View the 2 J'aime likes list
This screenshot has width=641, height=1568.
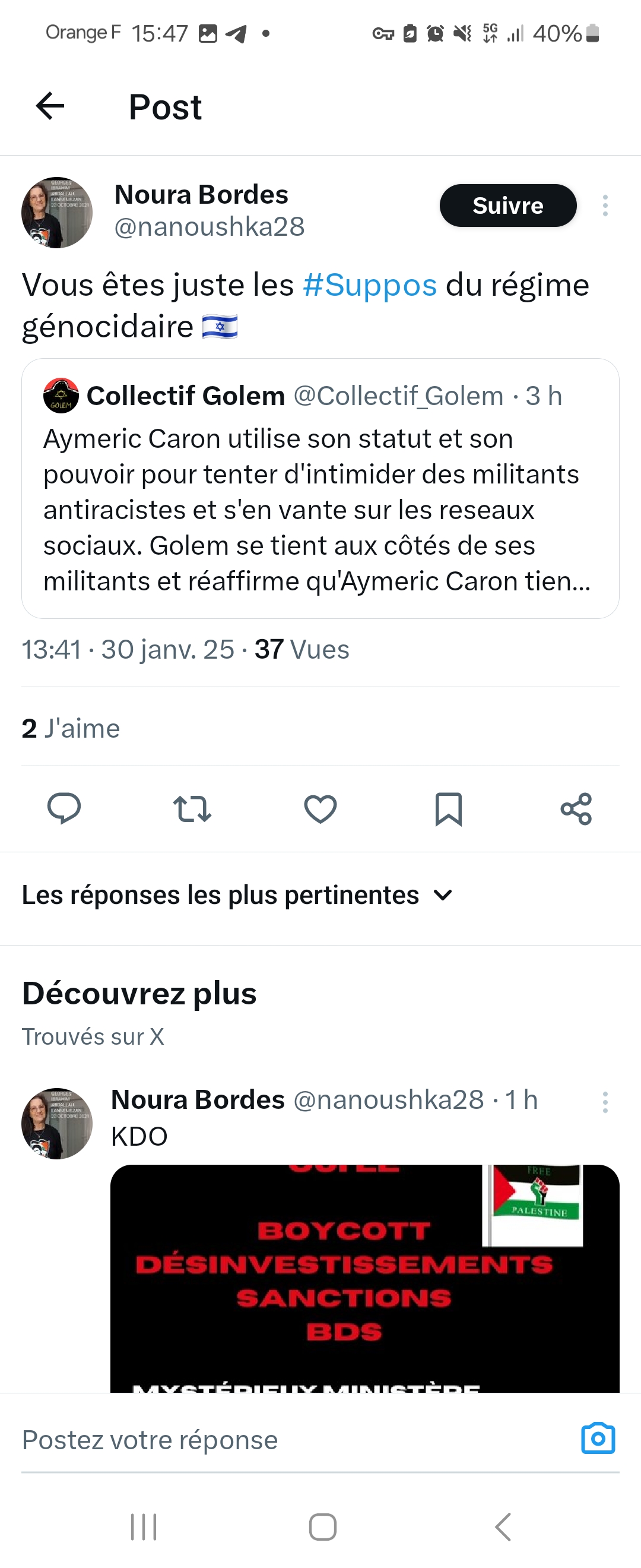tap(71, 728)
